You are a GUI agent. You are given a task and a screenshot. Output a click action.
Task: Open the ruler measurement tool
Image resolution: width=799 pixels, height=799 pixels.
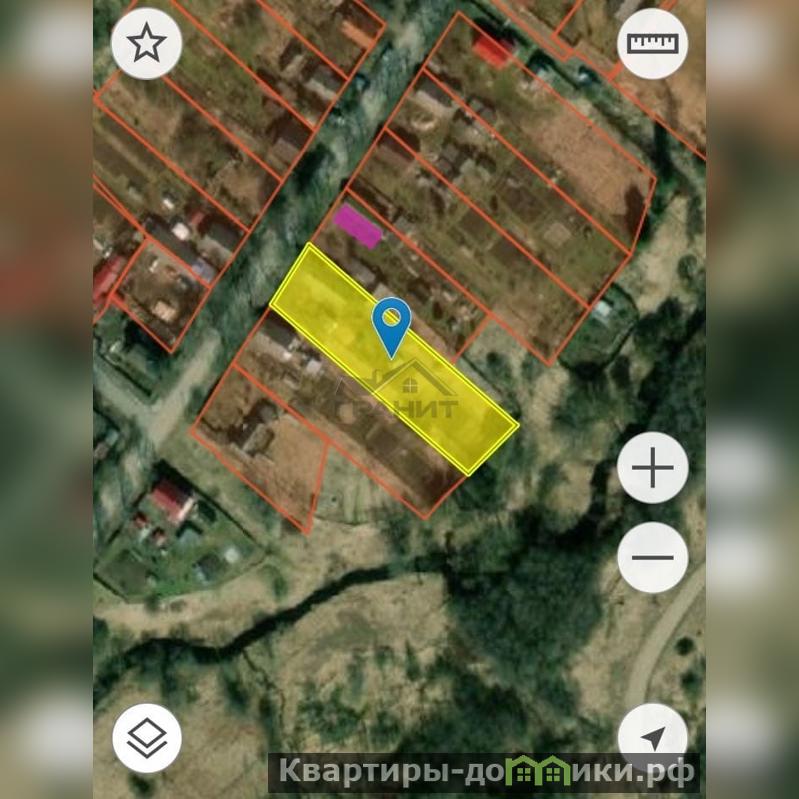(652, 43)
